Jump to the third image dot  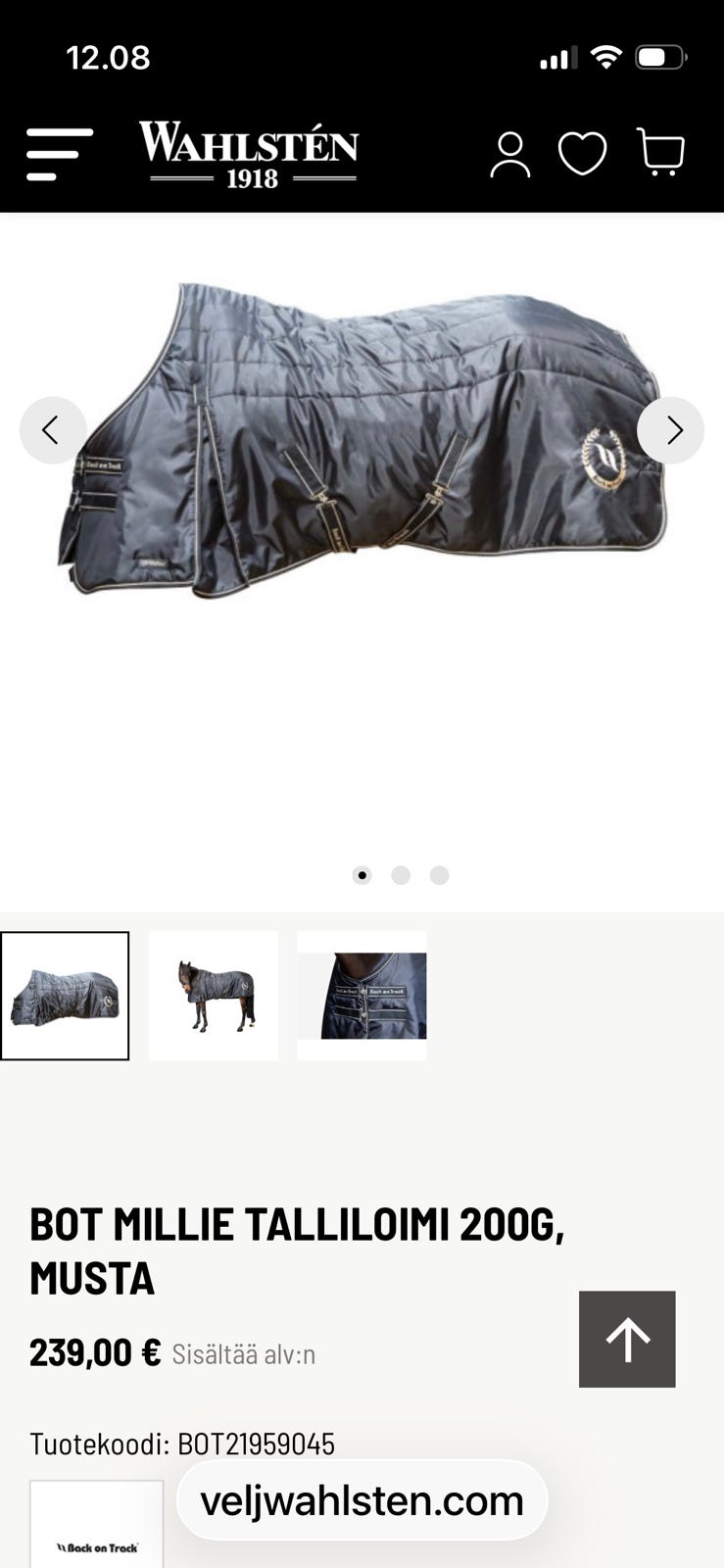[x=439, y=875]
